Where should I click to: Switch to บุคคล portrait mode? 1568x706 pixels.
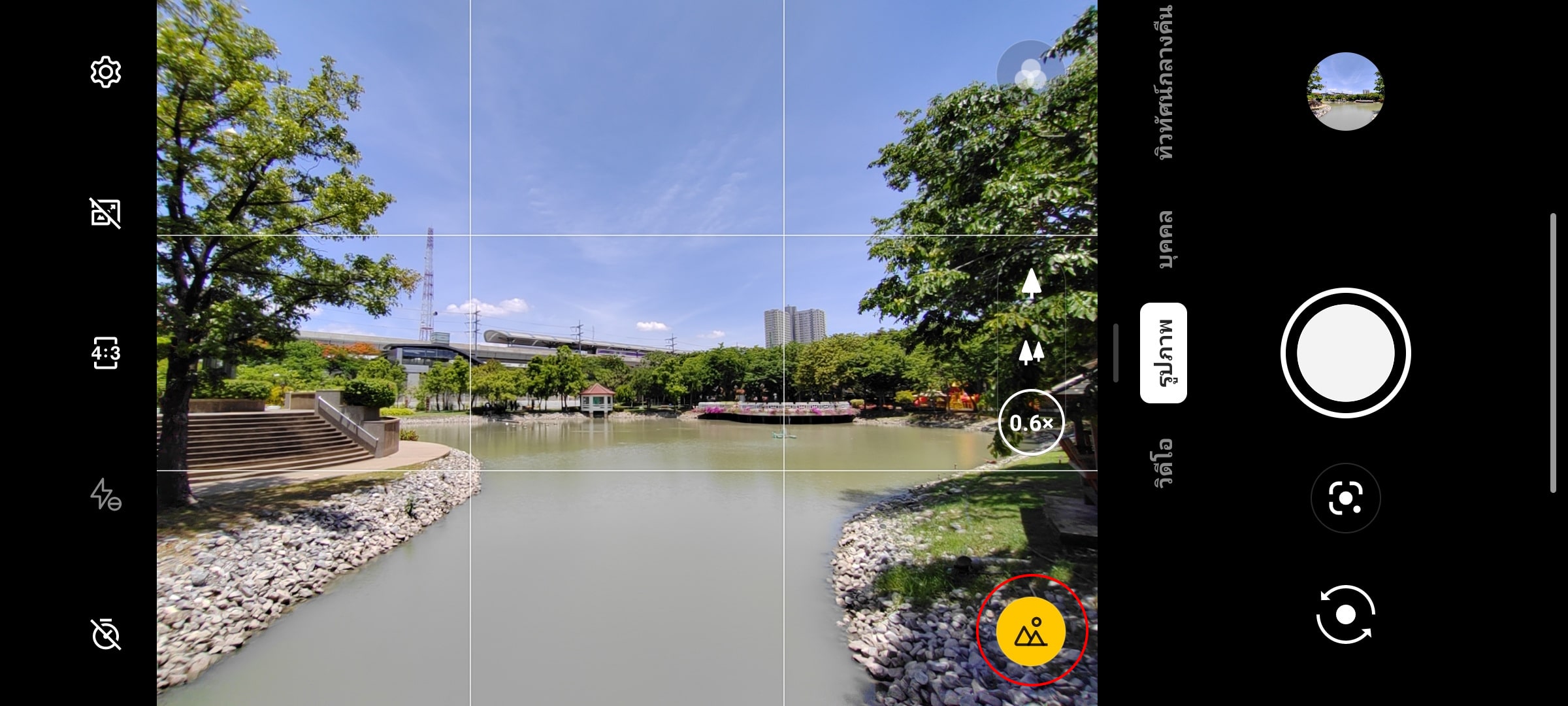click(1164, 239)
